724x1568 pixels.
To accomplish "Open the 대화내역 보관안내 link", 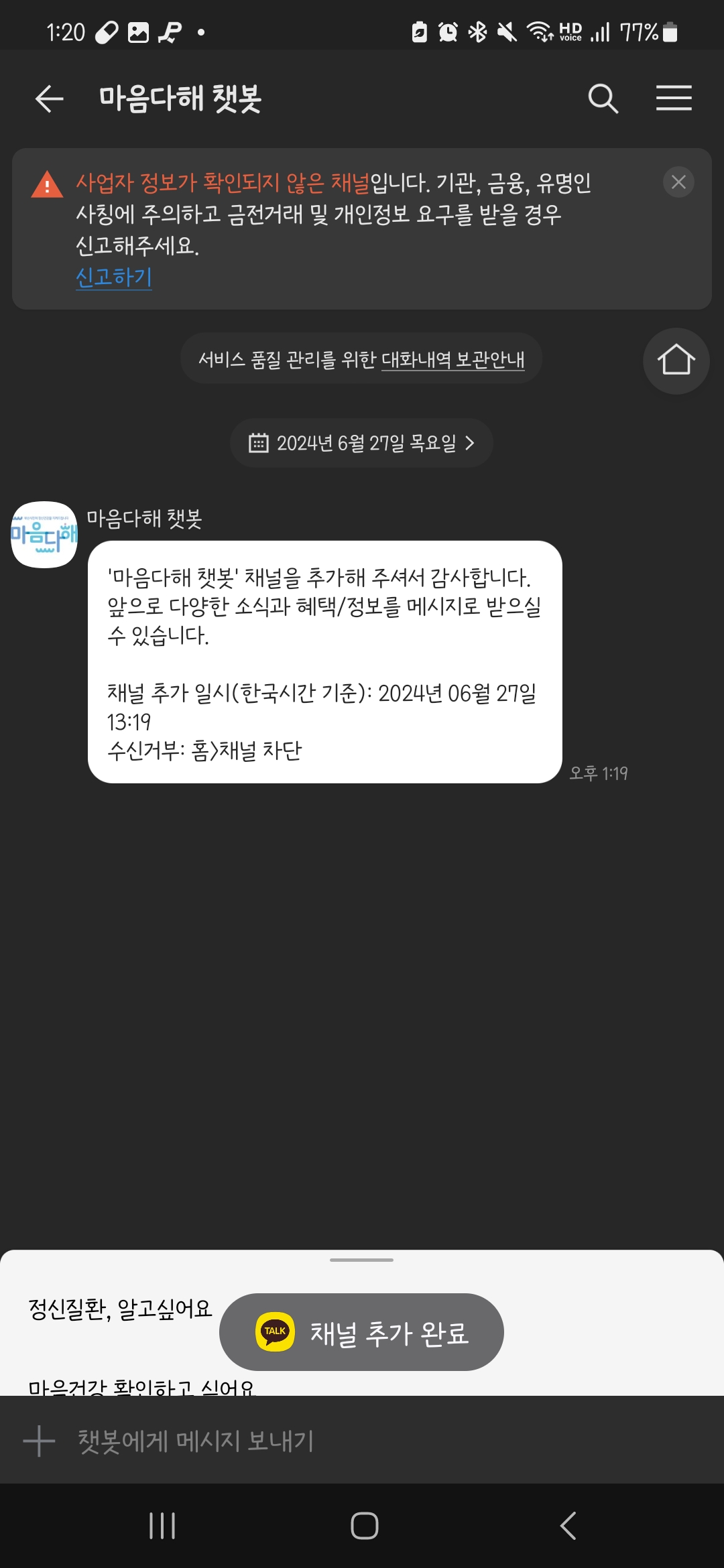I will (453, 360).
